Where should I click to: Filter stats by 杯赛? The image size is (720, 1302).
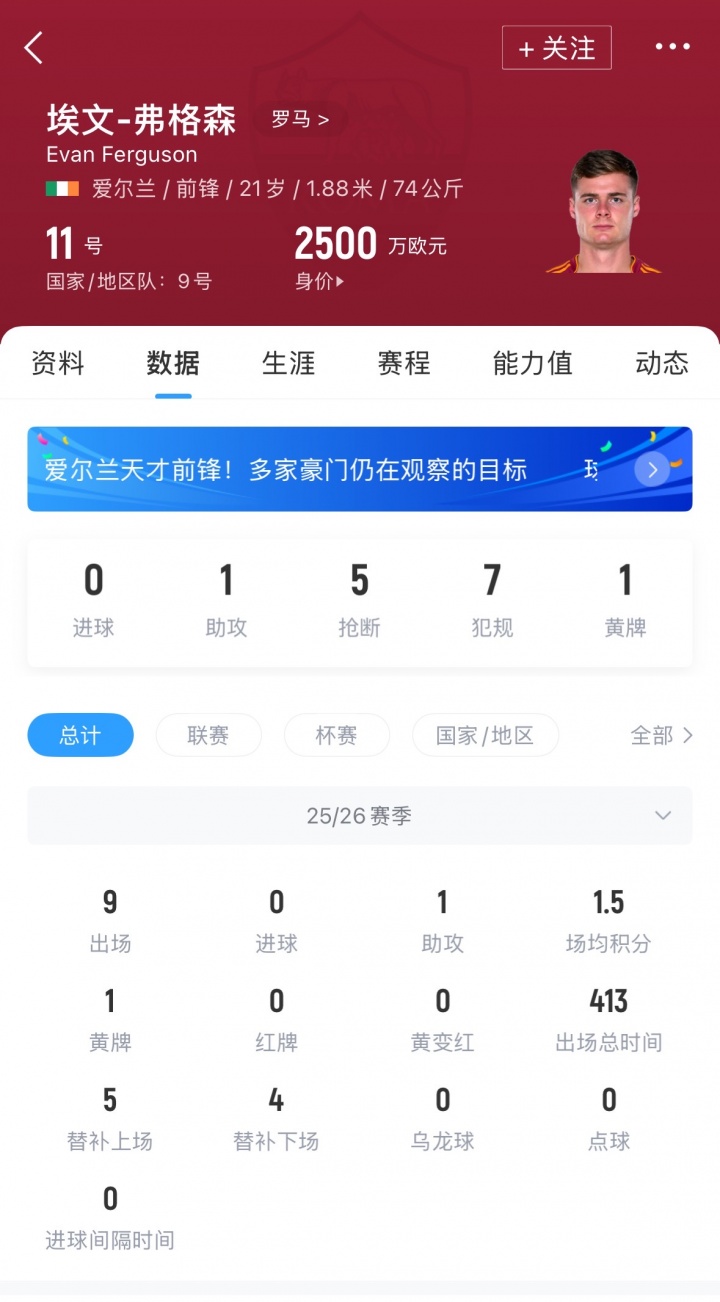336,735
